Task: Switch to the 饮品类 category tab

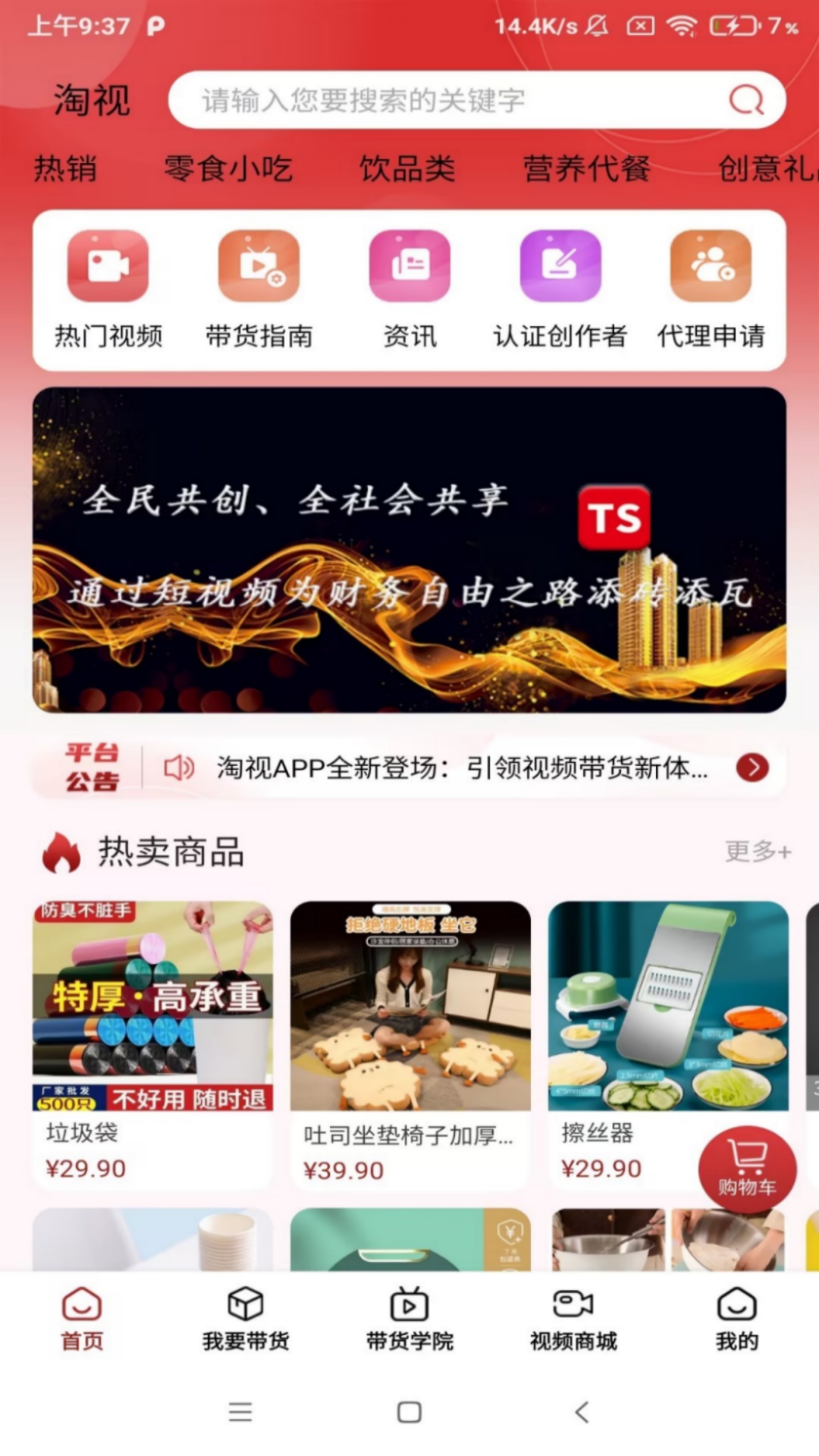Action: point(407,168)
